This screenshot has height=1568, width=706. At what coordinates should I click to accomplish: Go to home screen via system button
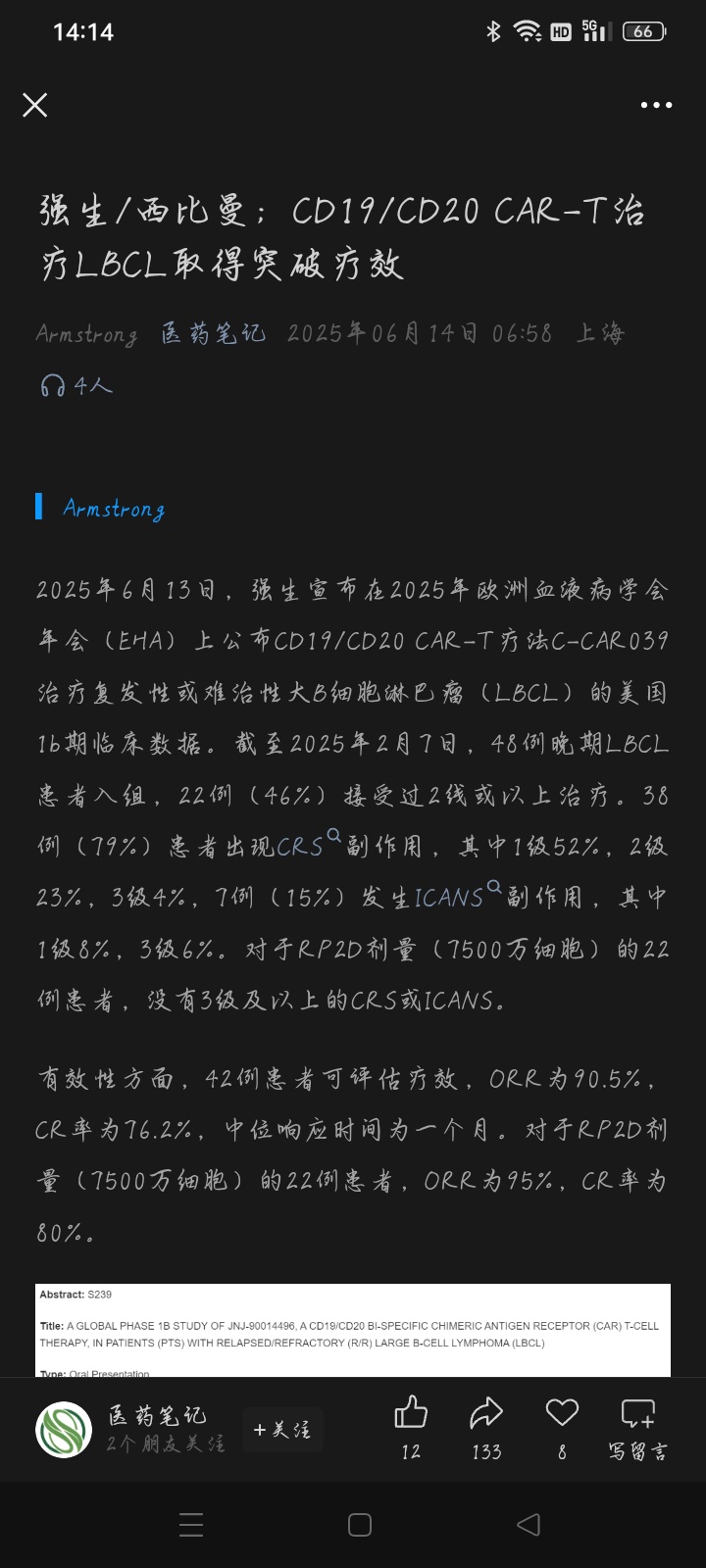(360, 1524)
